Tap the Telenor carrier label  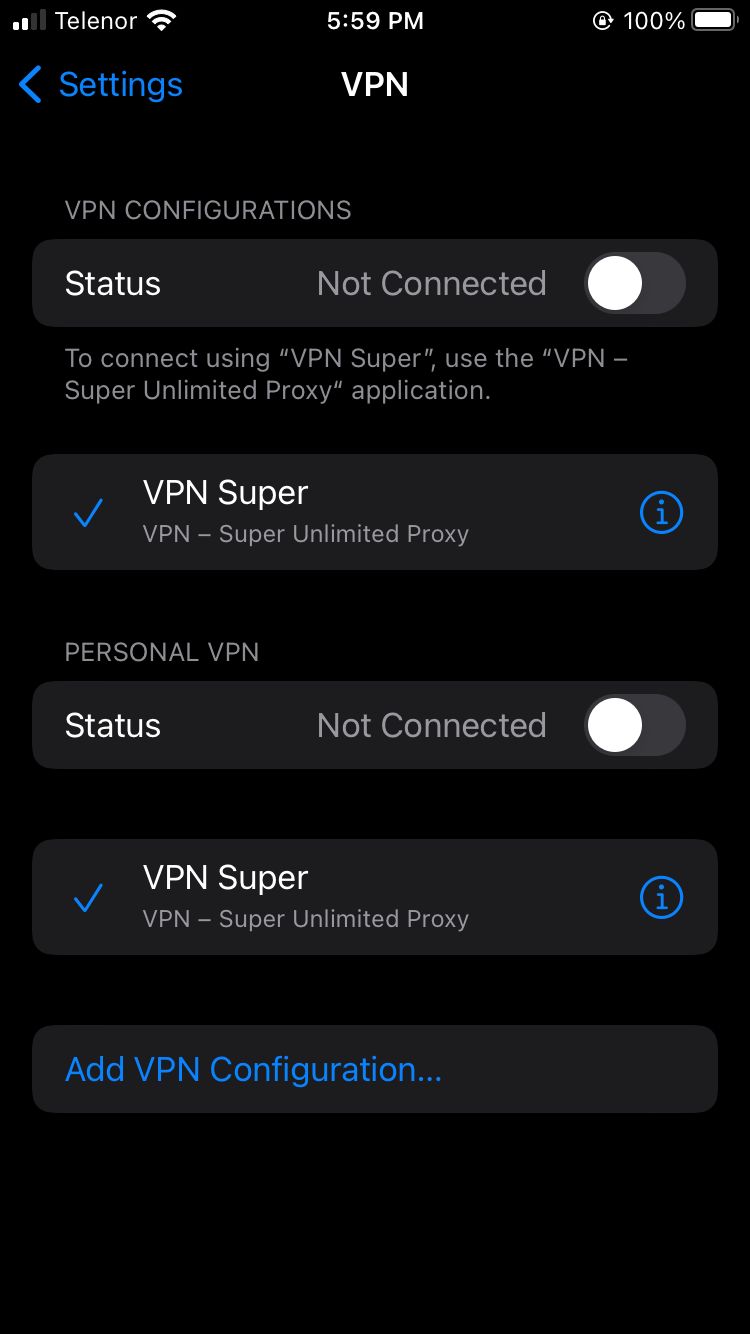pos(98,19)
